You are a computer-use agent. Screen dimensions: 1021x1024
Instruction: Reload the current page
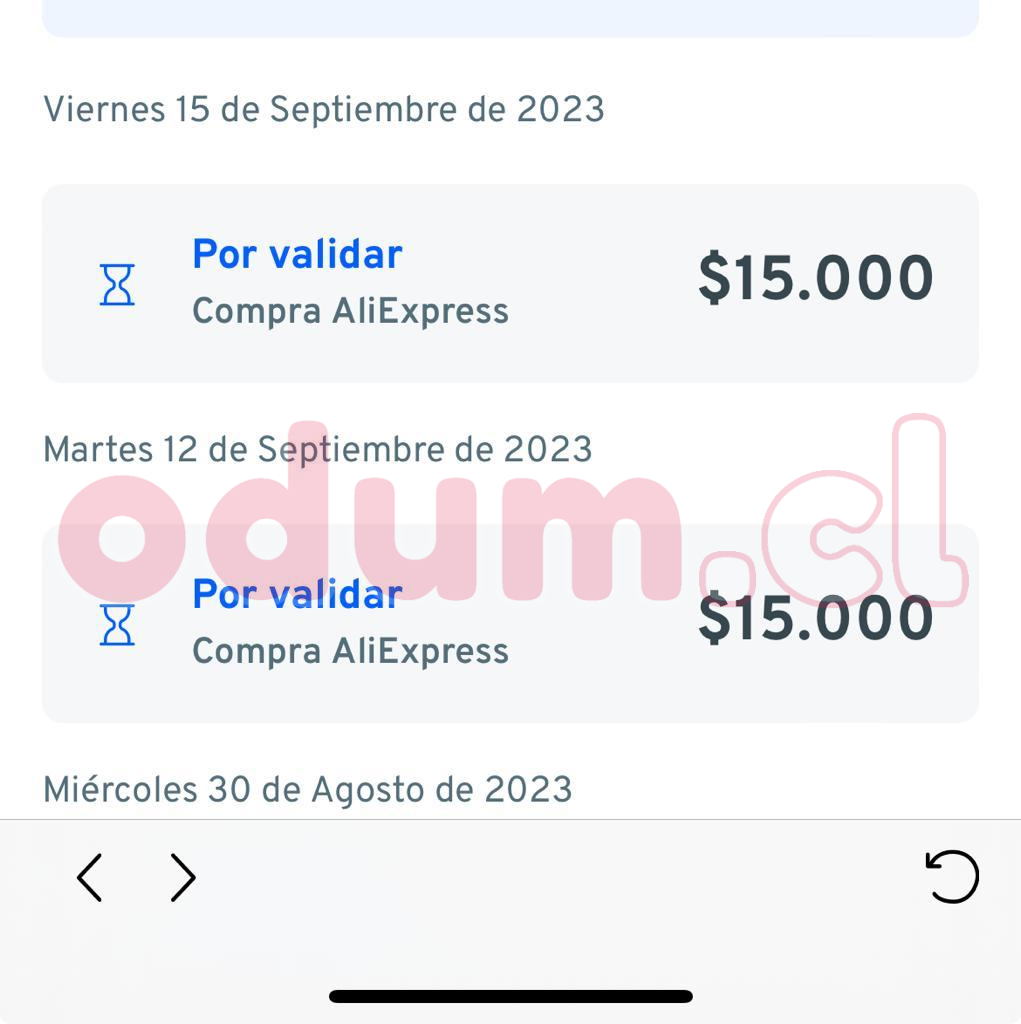click(x=951, y=877)
